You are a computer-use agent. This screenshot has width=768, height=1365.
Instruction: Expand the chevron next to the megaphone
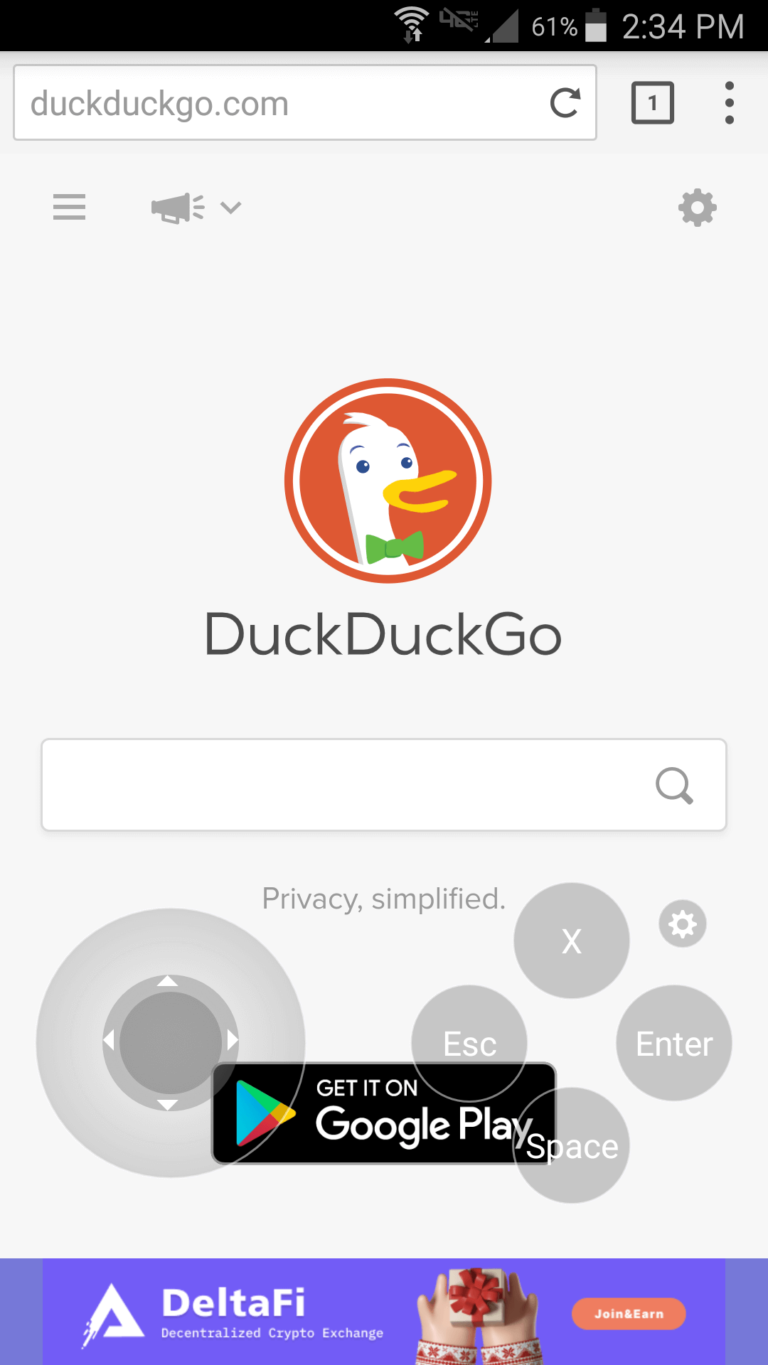click(x=230, y=208)
